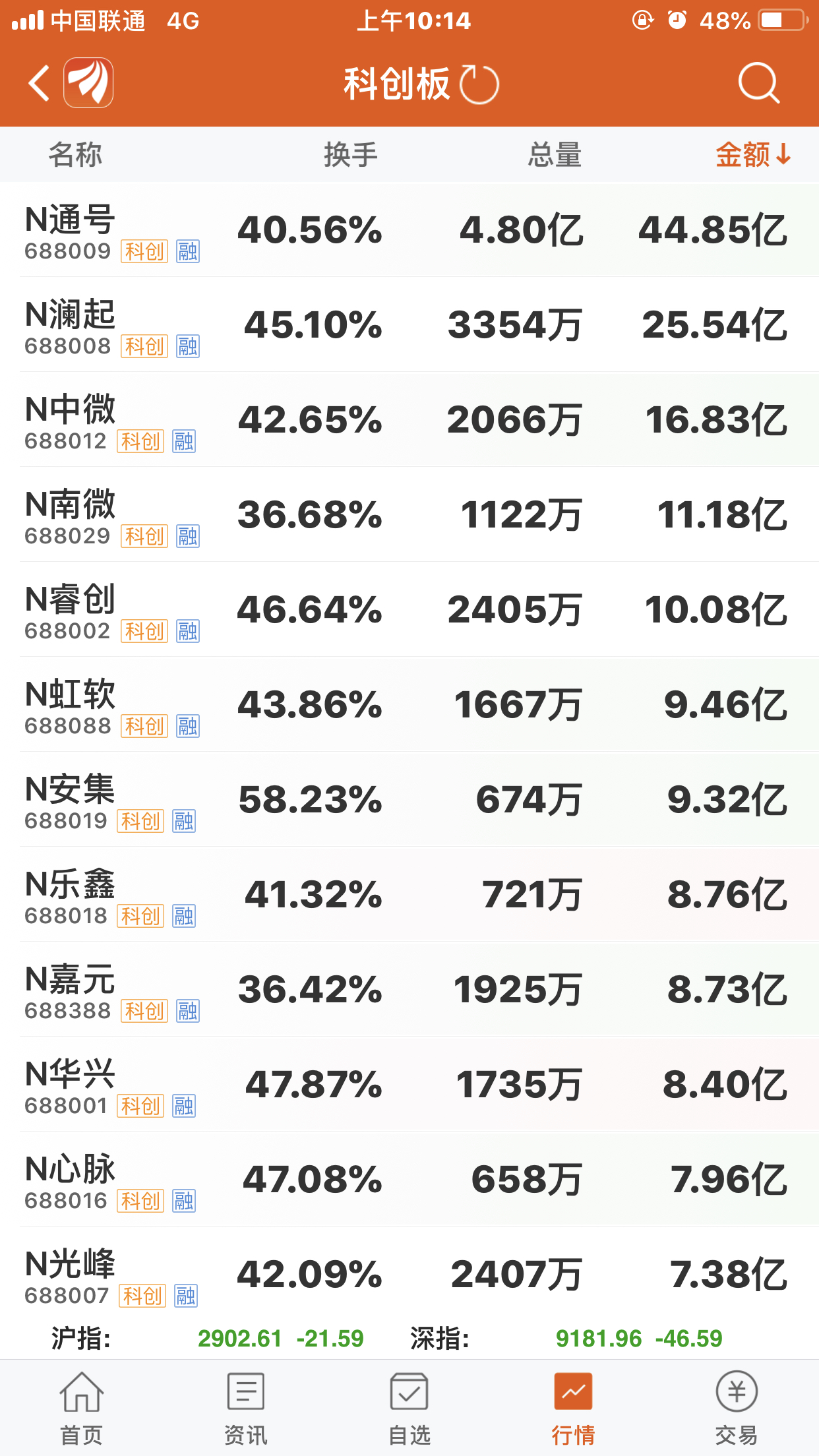819x1456 pixels.
Task: Open the N通号 688009 stock row
Action: (x=409, y=229)
